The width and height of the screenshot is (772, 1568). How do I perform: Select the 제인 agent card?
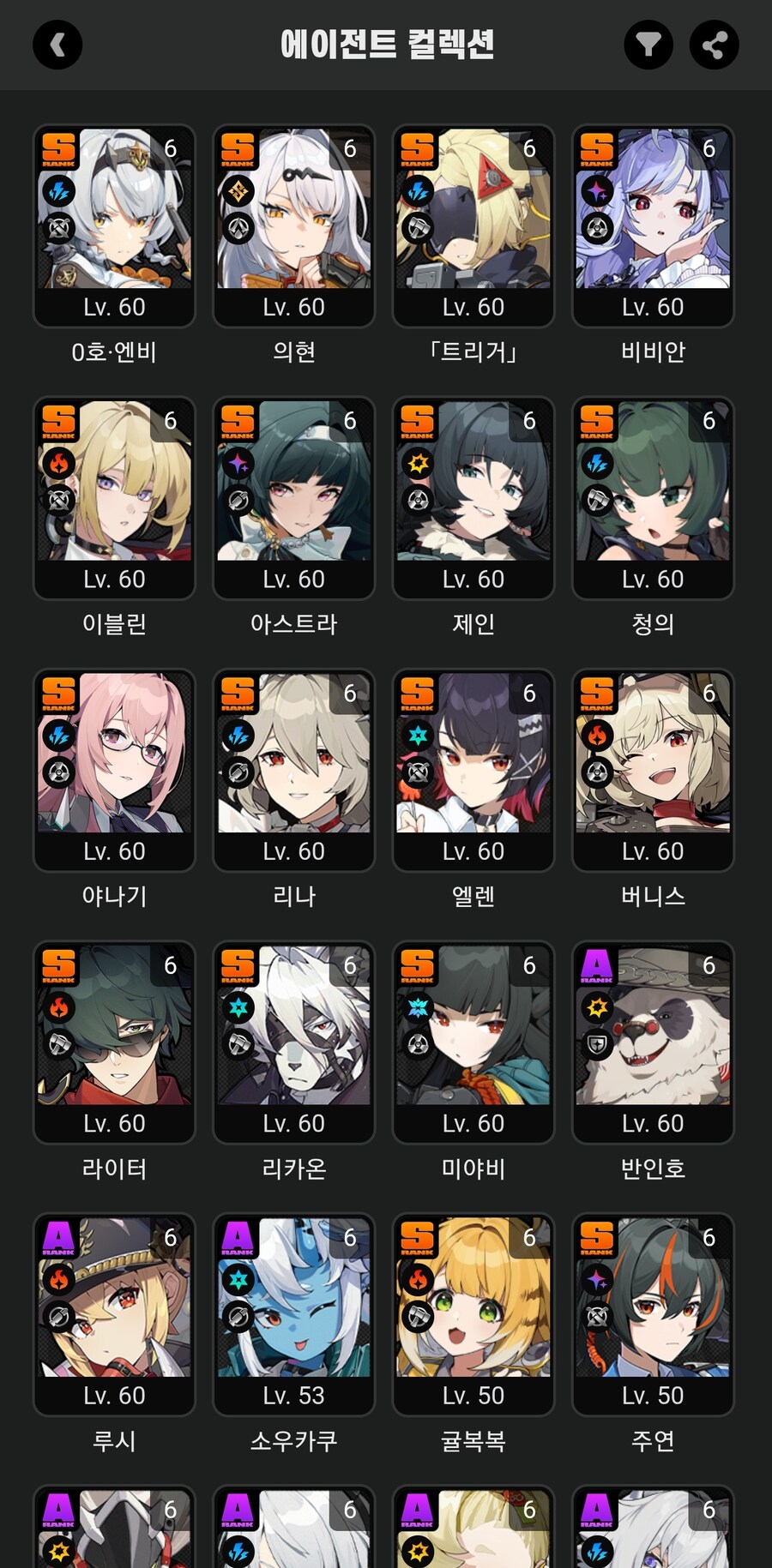473,498
